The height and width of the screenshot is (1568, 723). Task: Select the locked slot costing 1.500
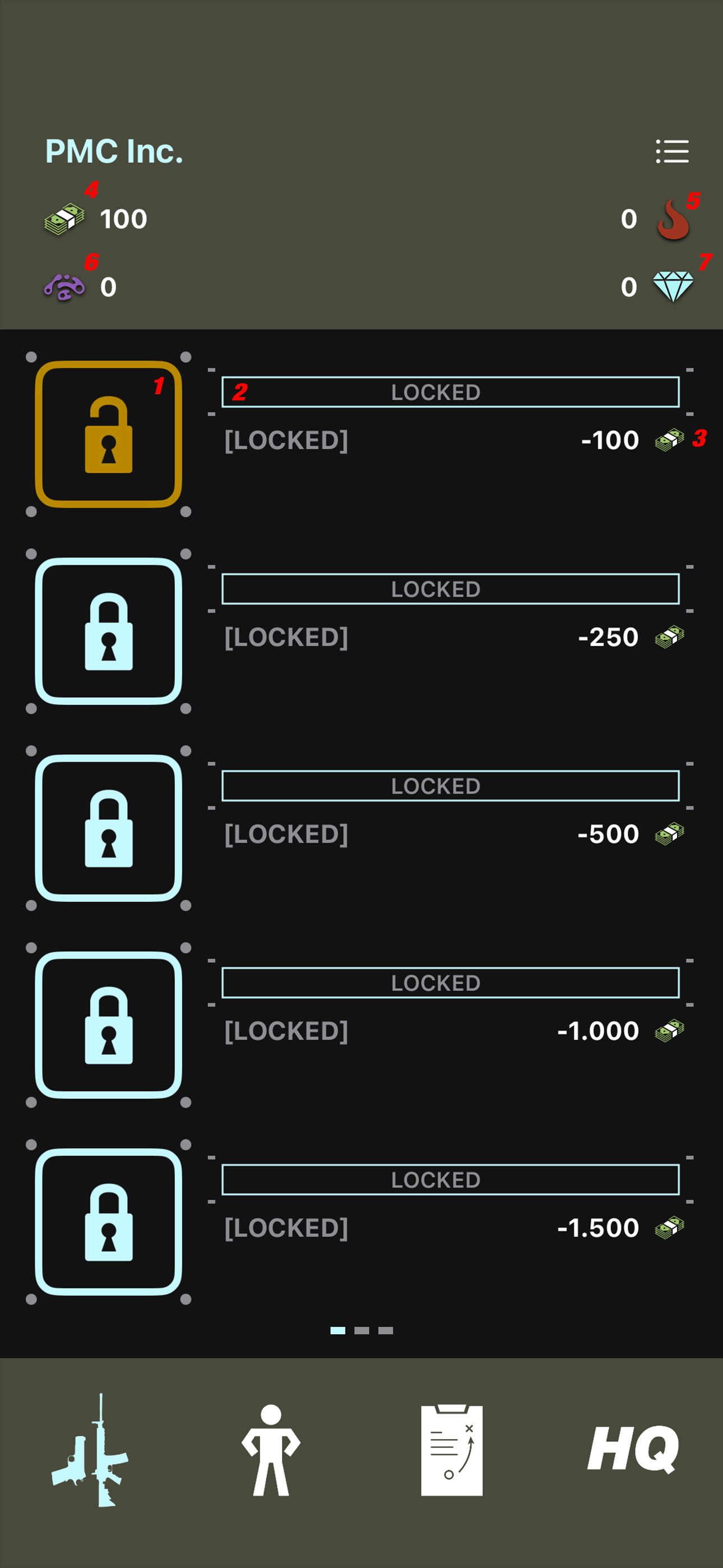(108, 1221)
